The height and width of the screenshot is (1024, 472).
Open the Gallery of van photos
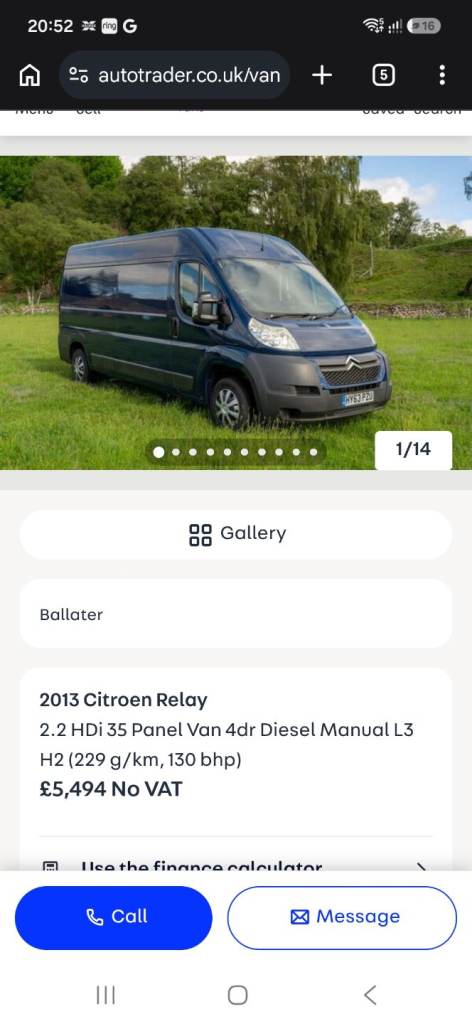236,534
